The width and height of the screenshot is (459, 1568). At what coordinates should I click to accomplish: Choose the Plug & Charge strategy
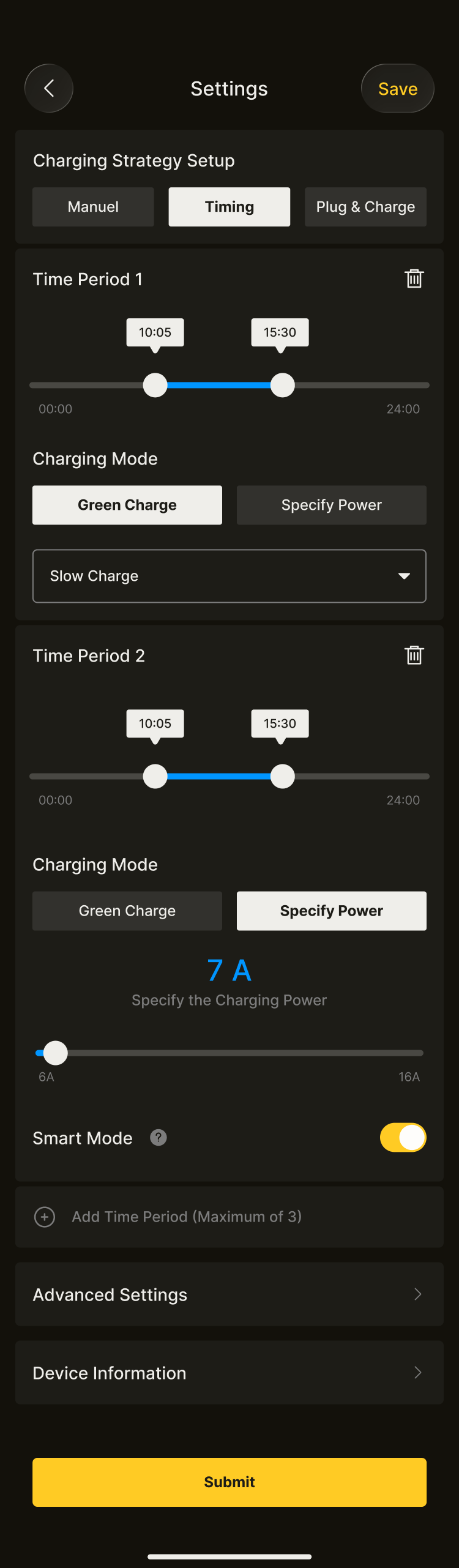(x=365, y=207)
